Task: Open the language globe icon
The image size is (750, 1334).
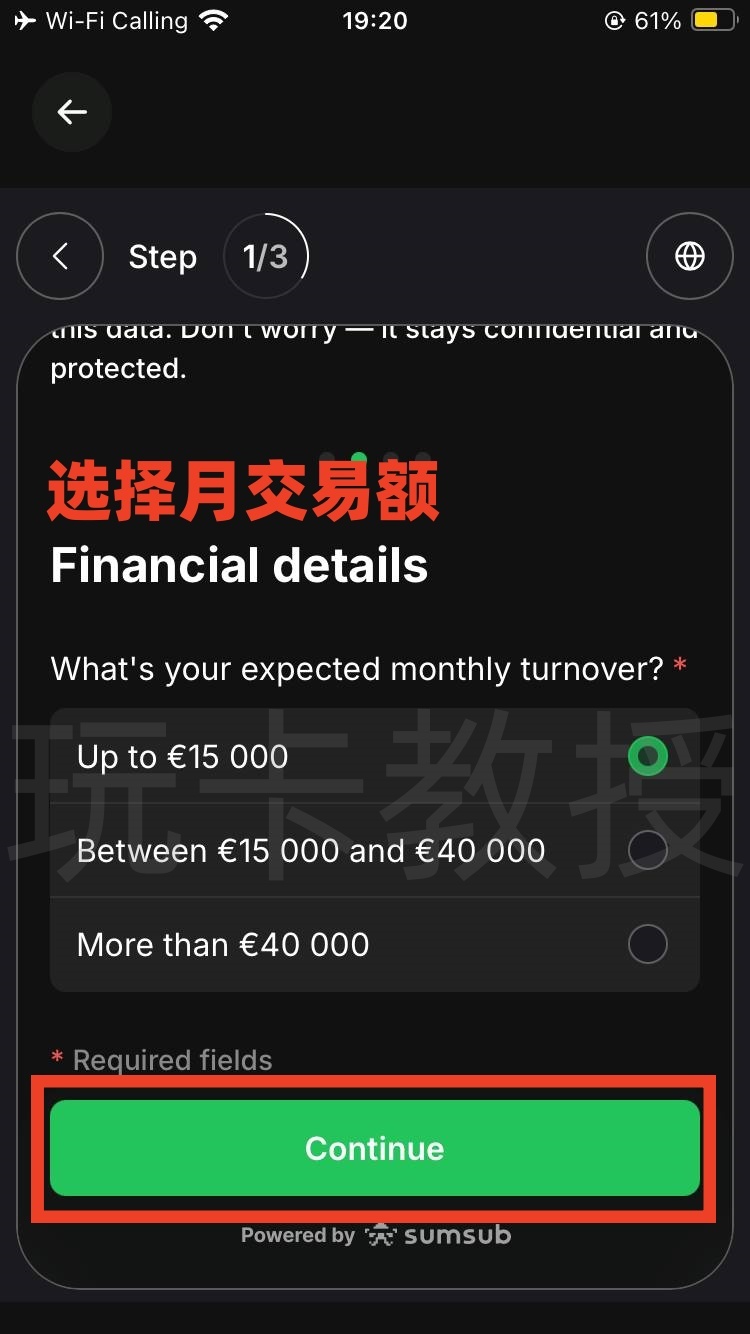Action: coord(690,256)
